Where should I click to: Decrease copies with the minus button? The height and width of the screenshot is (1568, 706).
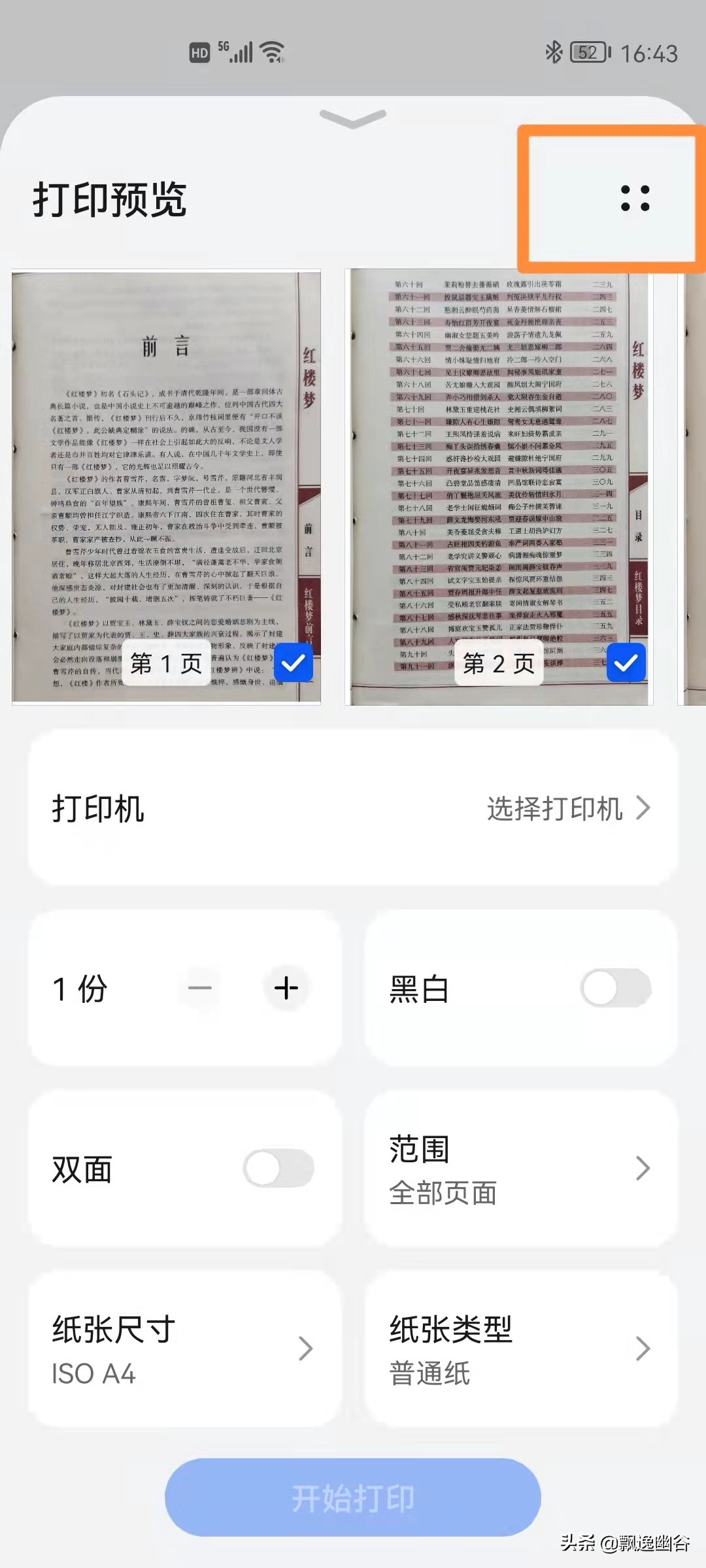point(200,989)
